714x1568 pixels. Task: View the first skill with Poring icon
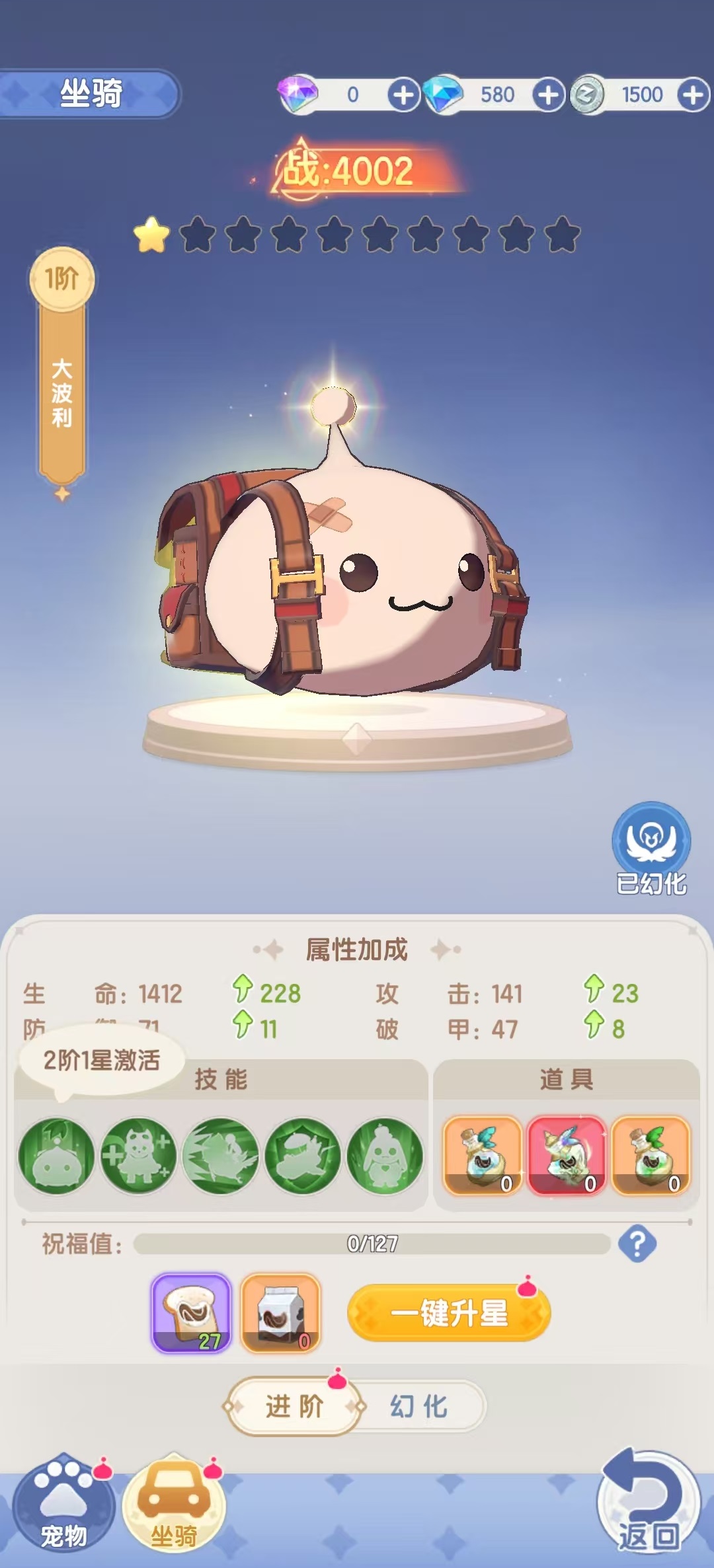coord(57,1156)
